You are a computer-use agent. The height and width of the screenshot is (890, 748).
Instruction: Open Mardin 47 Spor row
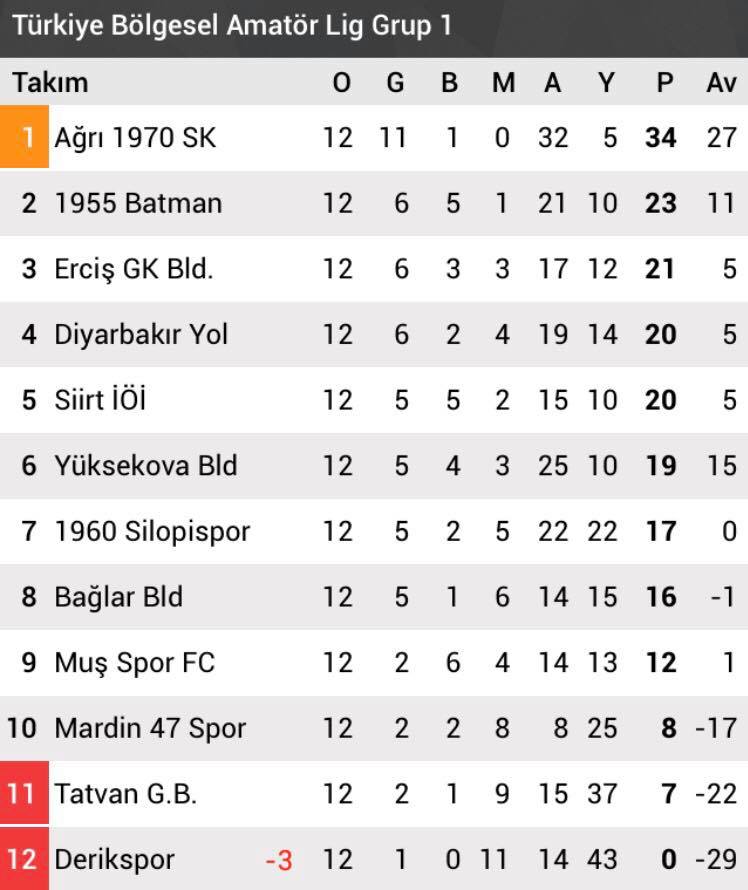[150, 728]
